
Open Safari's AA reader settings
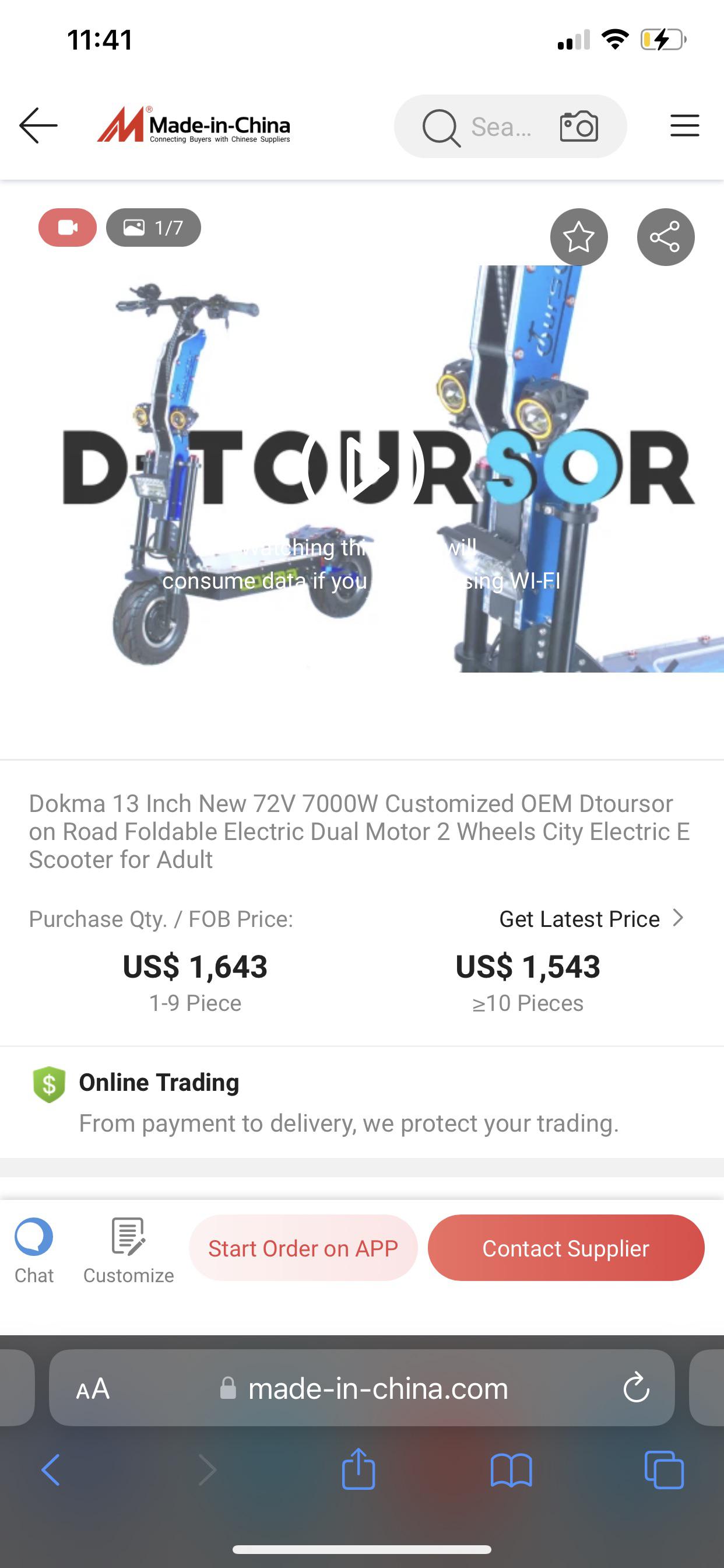pyautogui.click(x=93, y=1388)
